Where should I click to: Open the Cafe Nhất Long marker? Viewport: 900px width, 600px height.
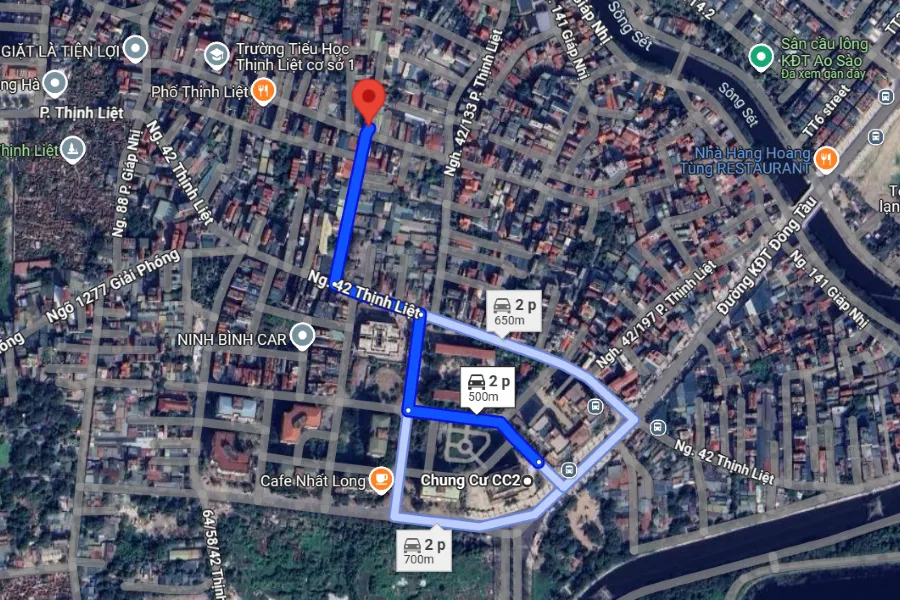pyautogui.click(x=381, y=480)
